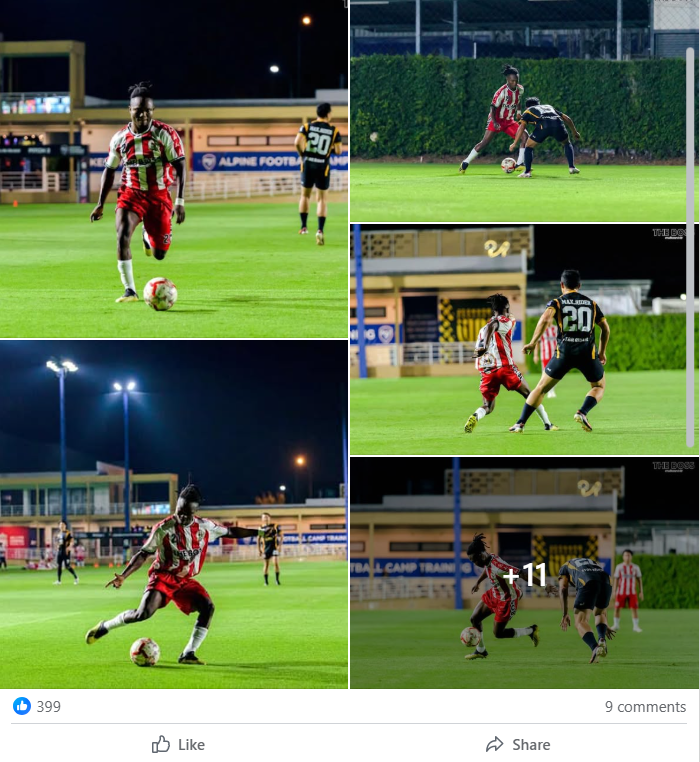Open the 9 comments
Viewport: 700px width, 762px height.
pyautogui.click(x=645, y=706)
